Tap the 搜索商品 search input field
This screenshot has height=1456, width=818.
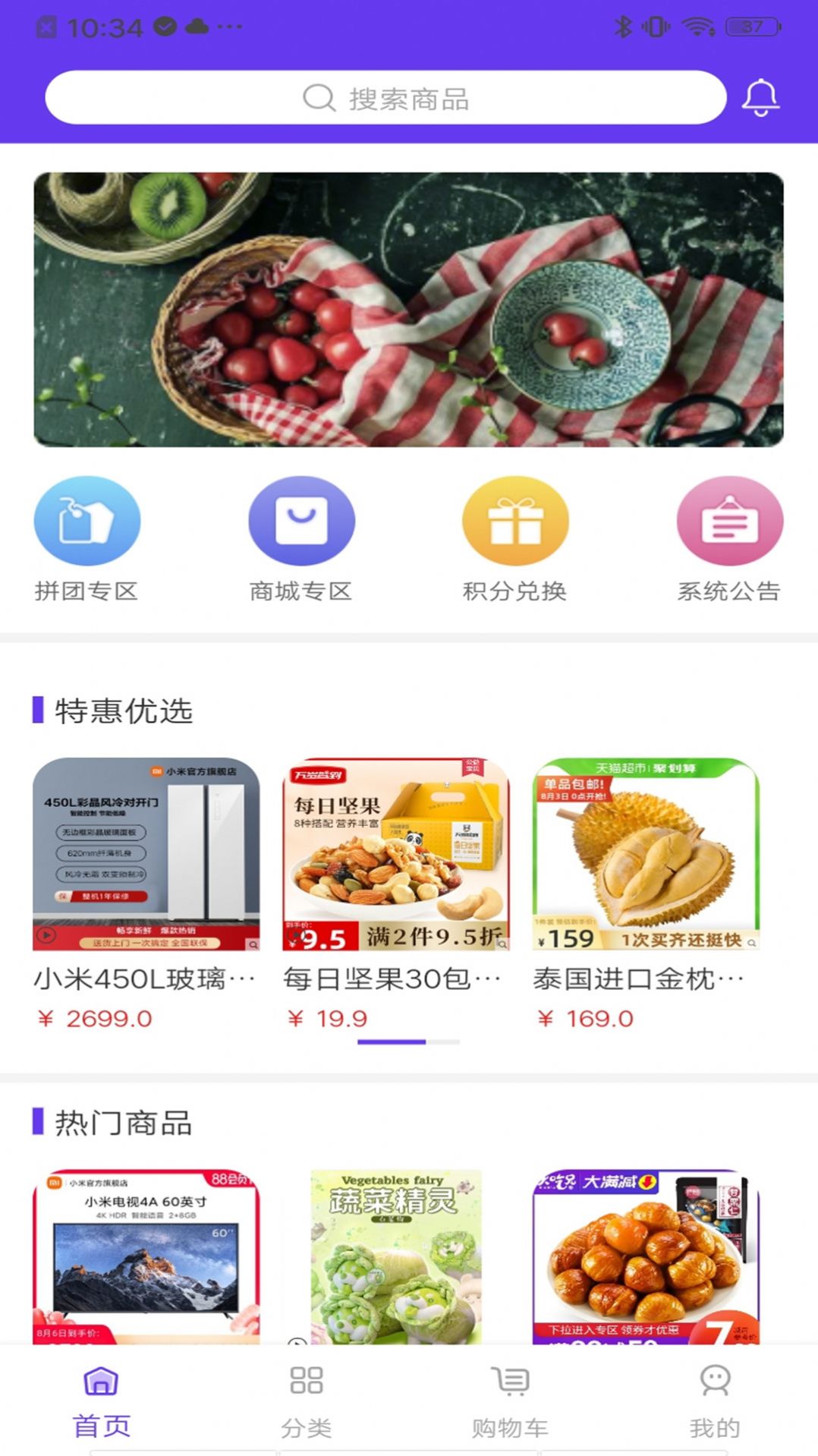tap(410, 99)
